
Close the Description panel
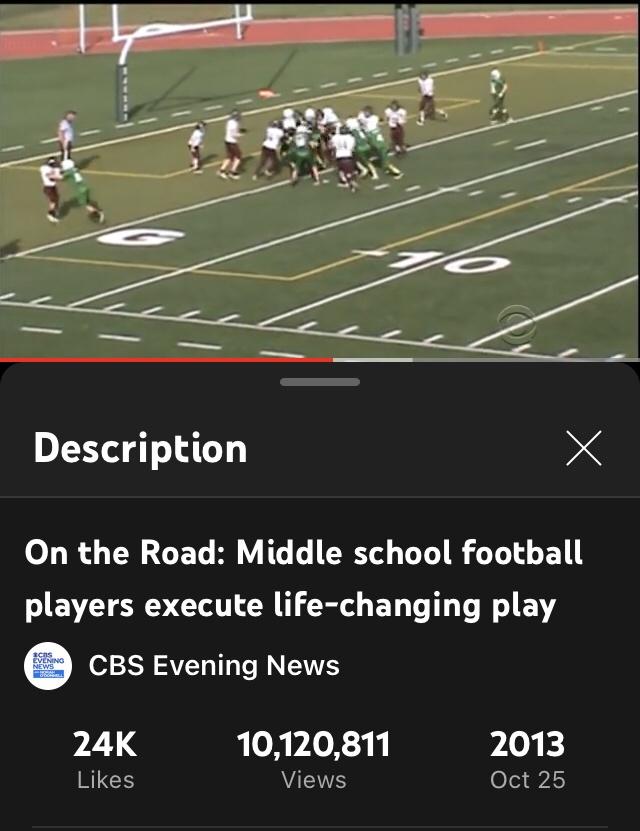(x=584, y=448)
